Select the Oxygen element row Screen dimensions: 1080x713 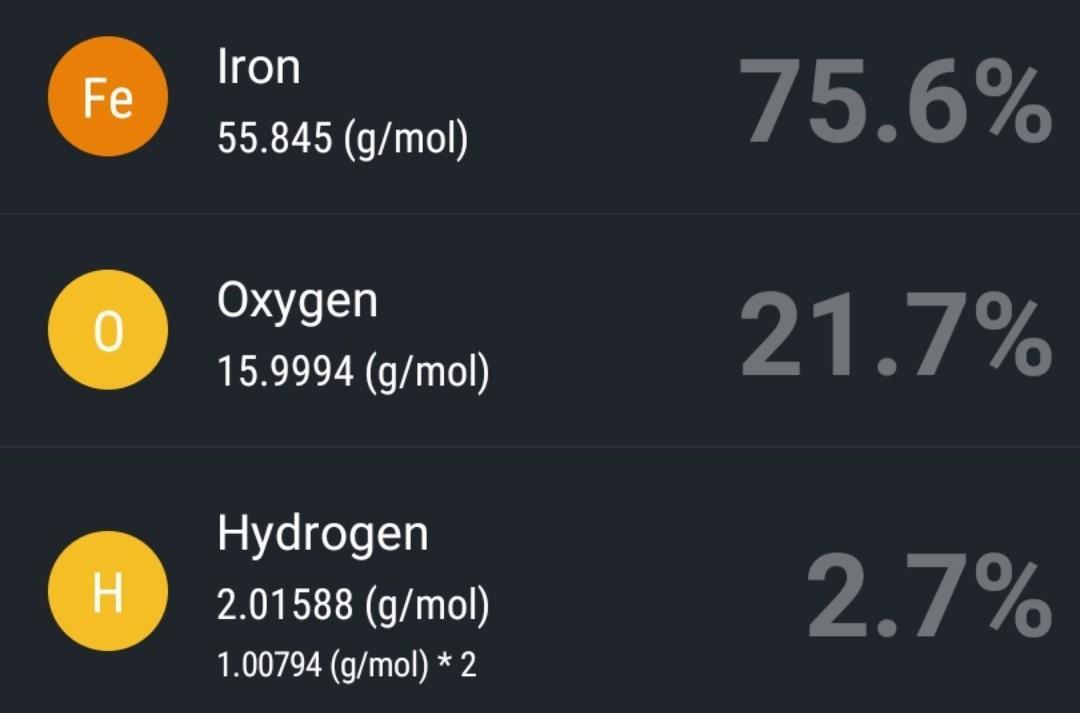[x=540, y=330]
